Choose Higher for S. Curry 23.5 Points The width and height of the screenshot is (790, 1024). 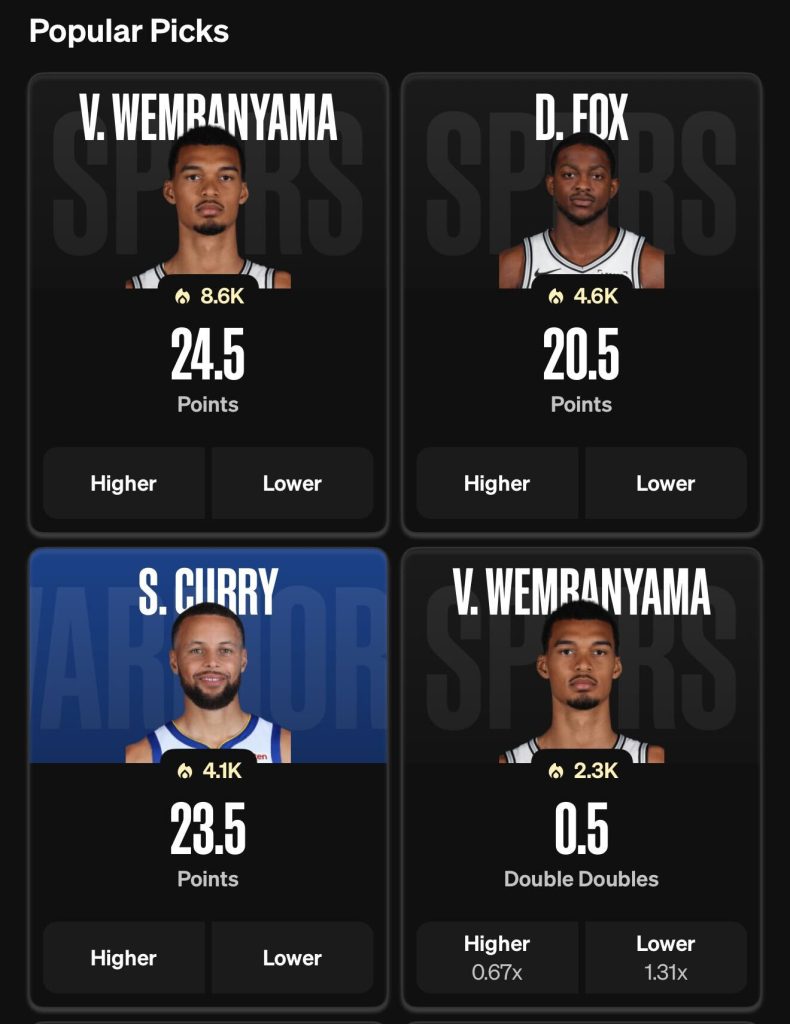(124, 958)
